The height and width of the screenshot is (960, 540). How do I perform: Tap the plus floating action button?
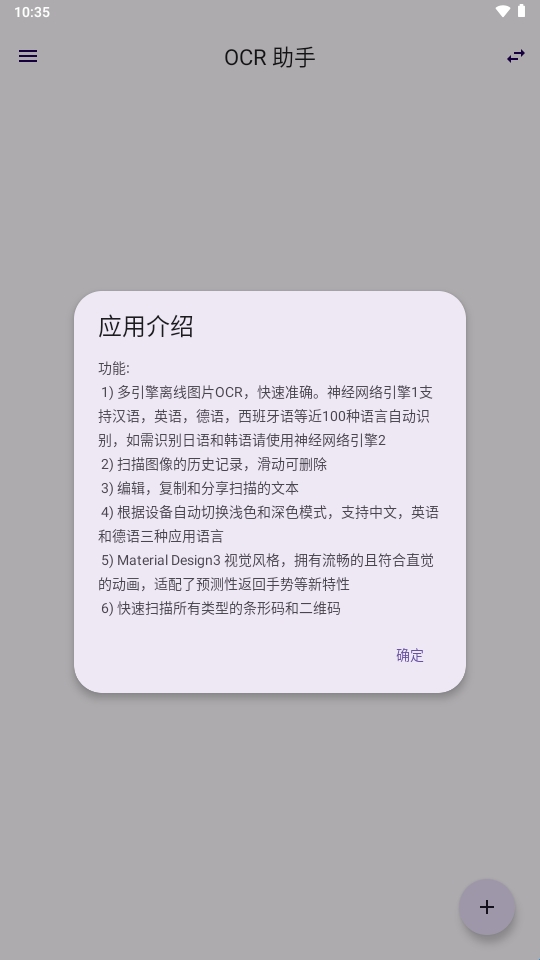(487, 907)
